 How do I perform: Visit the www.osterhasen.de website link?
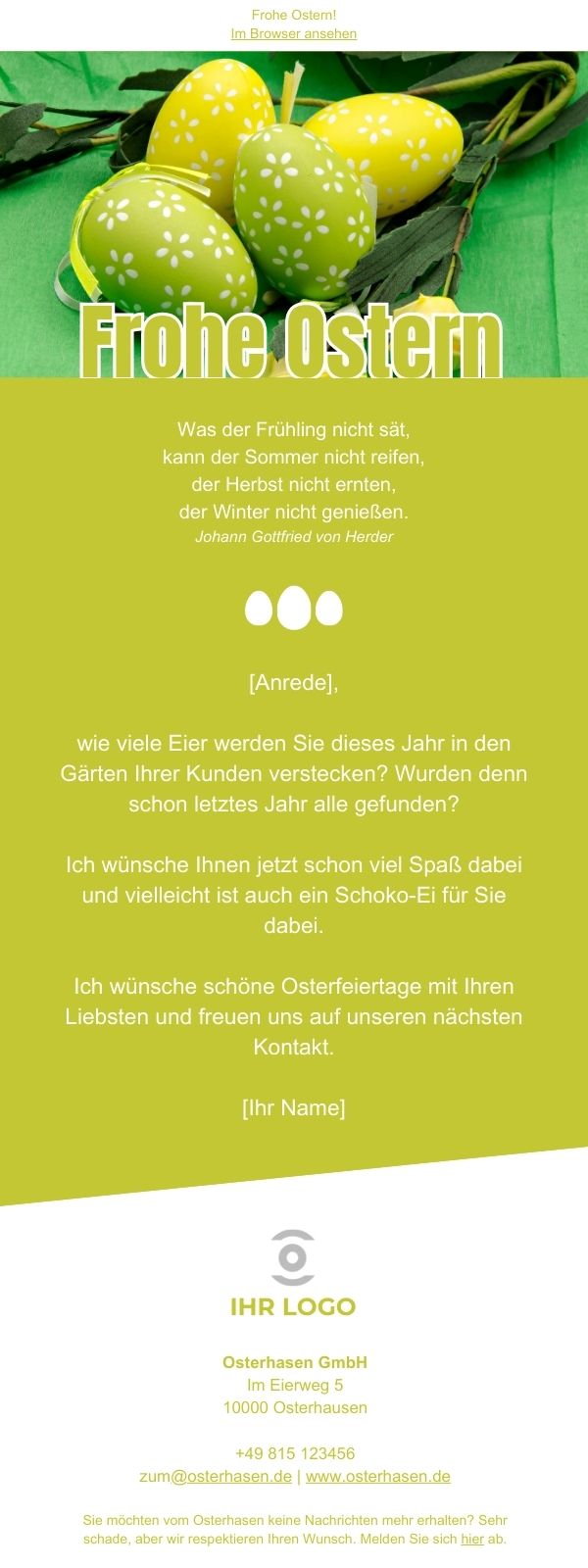point(377,1476)
